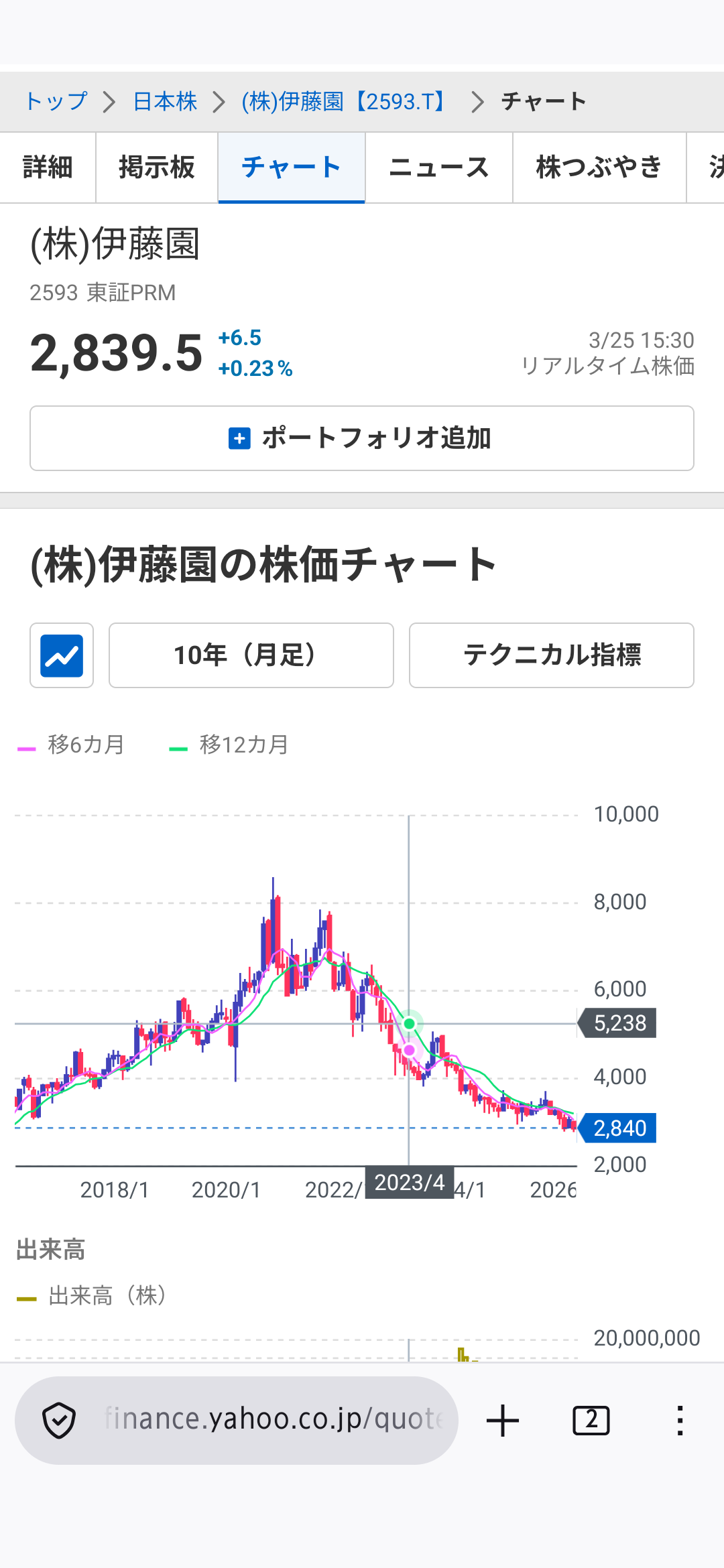This screenshot has height=1568, width=724.
Task: Open the 株つぶやき tab
Action: (599, 168)
